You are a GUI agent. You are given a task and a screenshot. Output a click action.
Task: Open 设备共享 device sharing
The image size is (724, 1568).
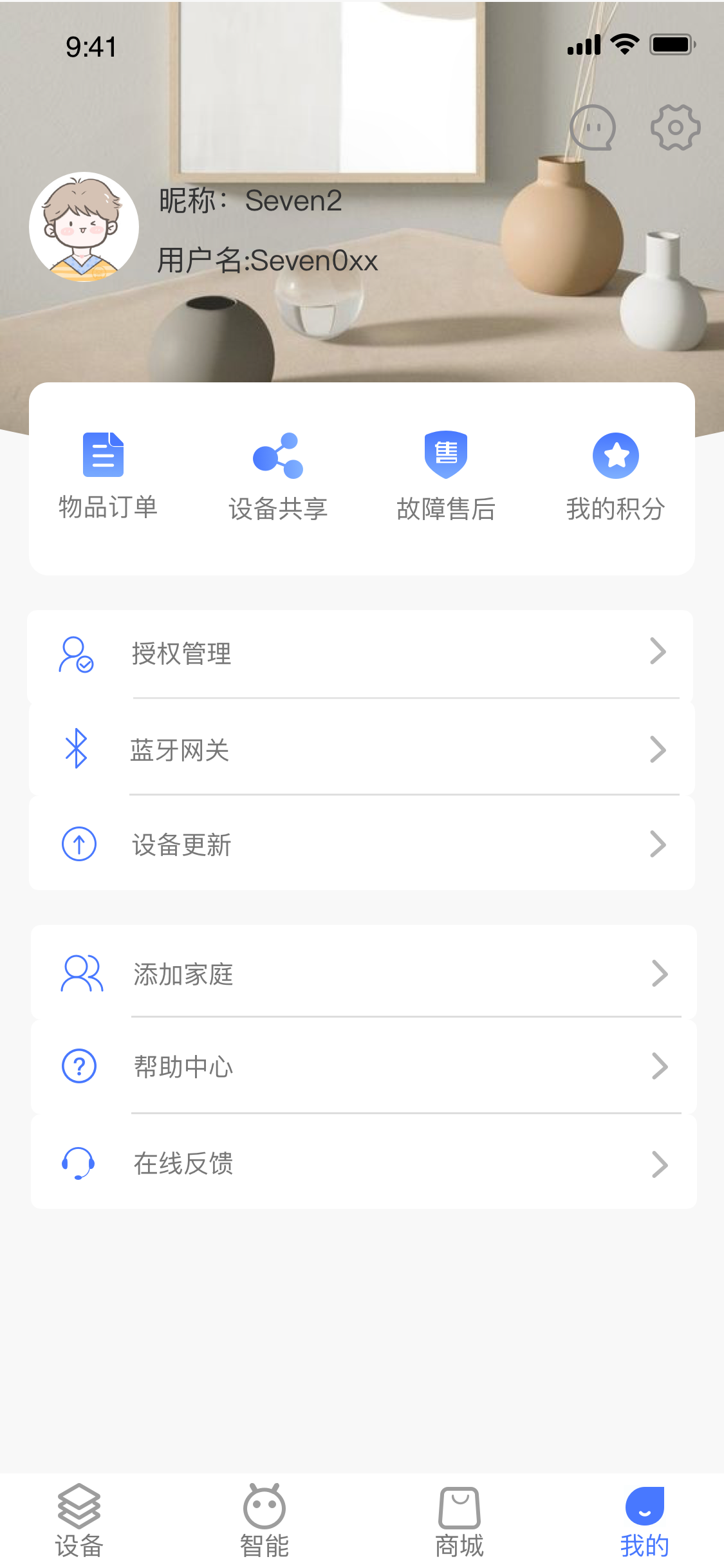point(278,476)
